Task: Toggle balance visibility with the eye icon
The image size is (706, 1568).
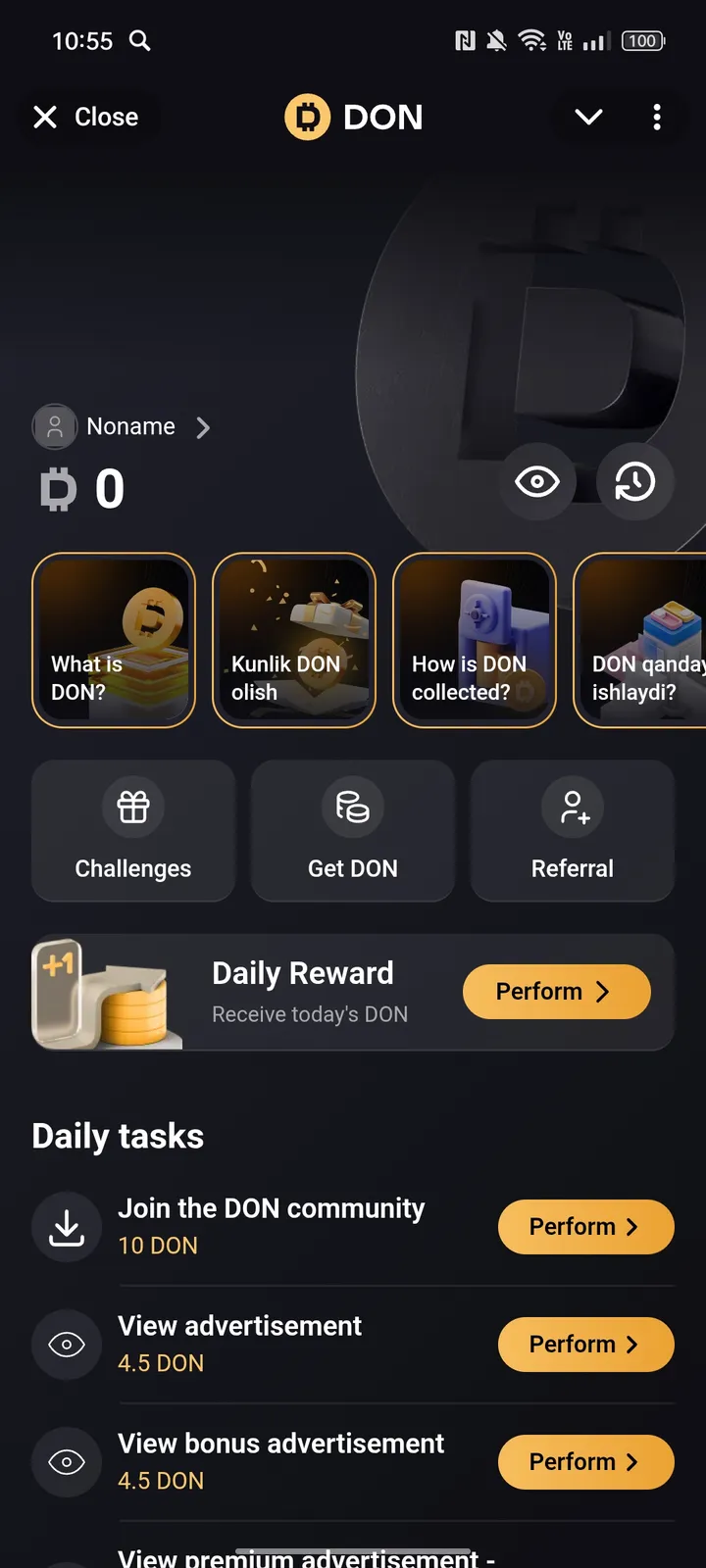Action: 536,482
